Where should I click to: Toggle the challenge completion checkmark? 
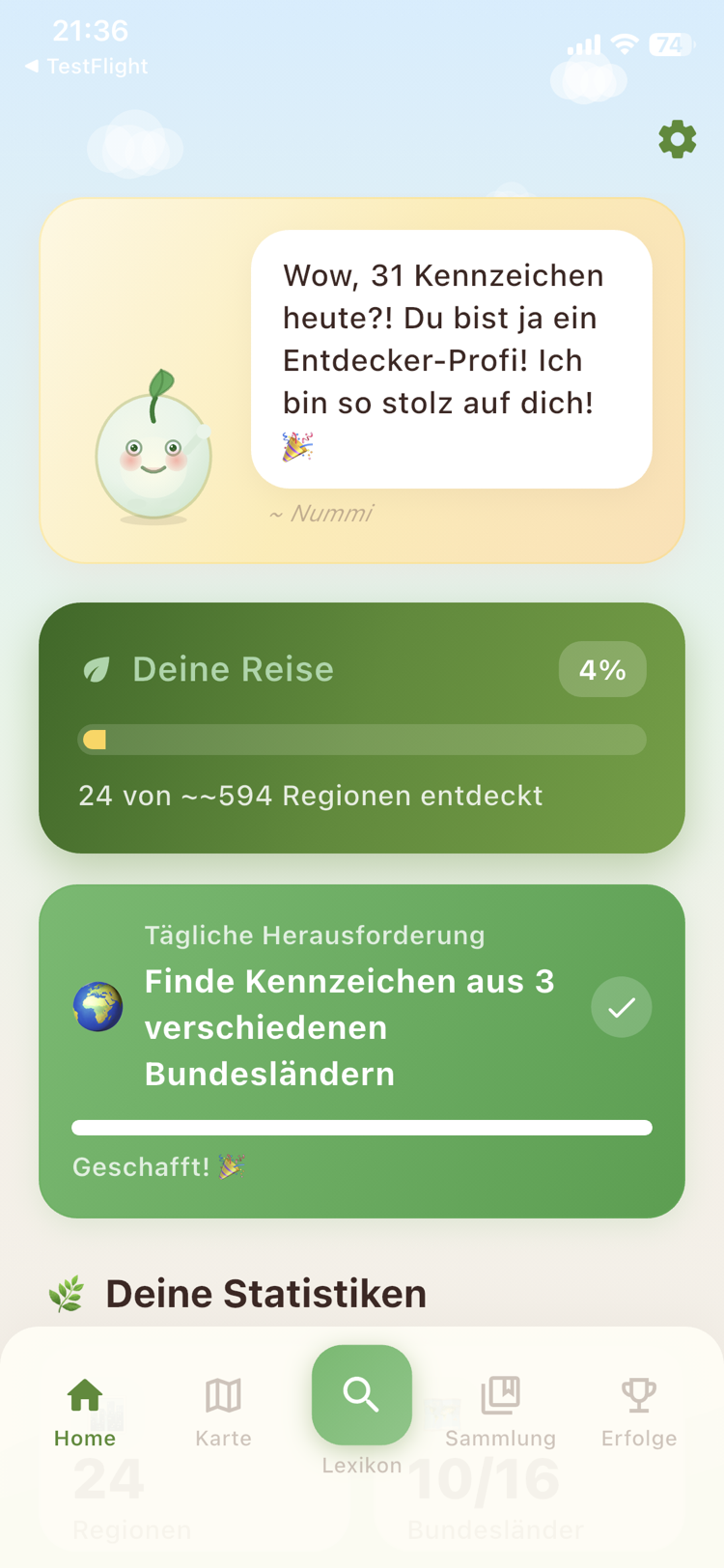point(621,1006)
